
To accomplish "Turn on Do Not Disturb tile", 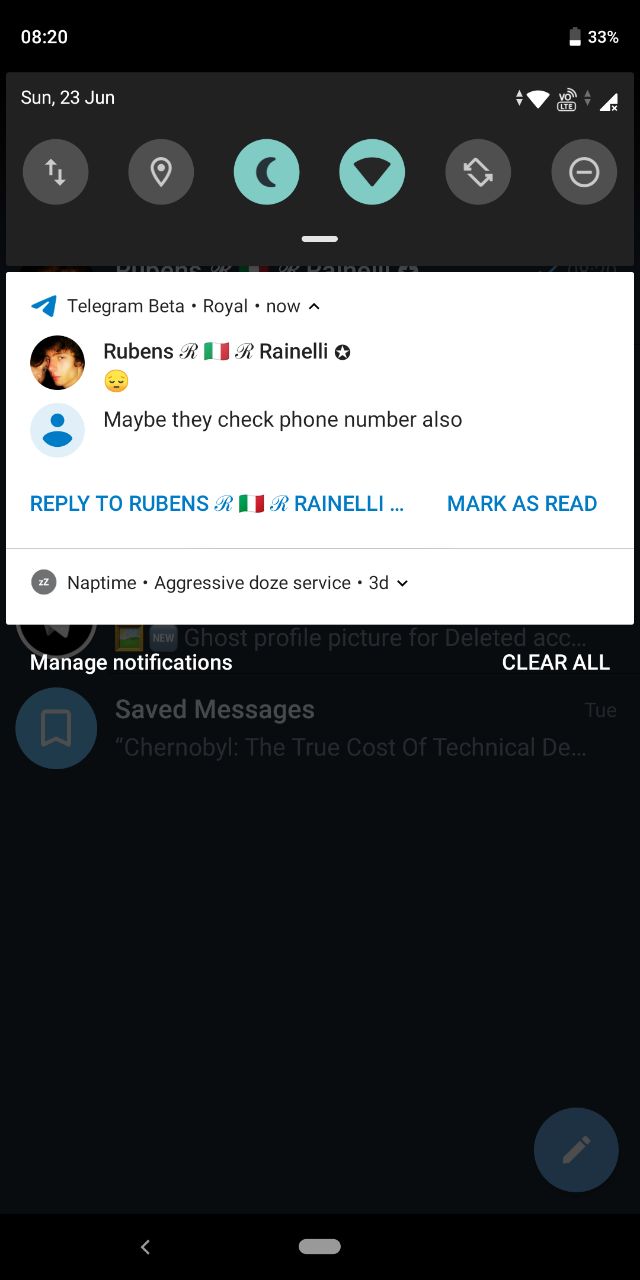I will click(584, 173).
